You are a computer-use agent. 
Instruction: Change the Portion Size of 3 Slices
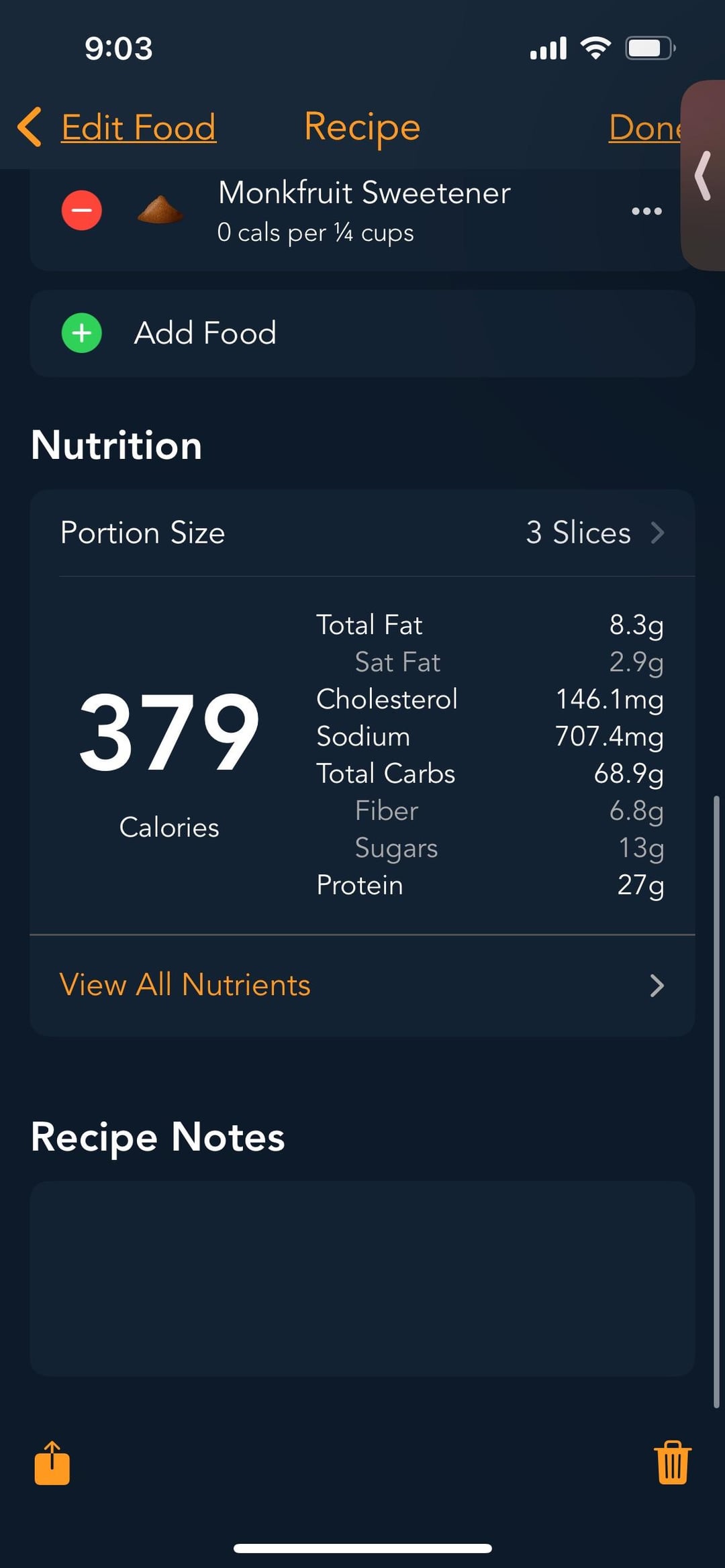click(x=362, y=533)
